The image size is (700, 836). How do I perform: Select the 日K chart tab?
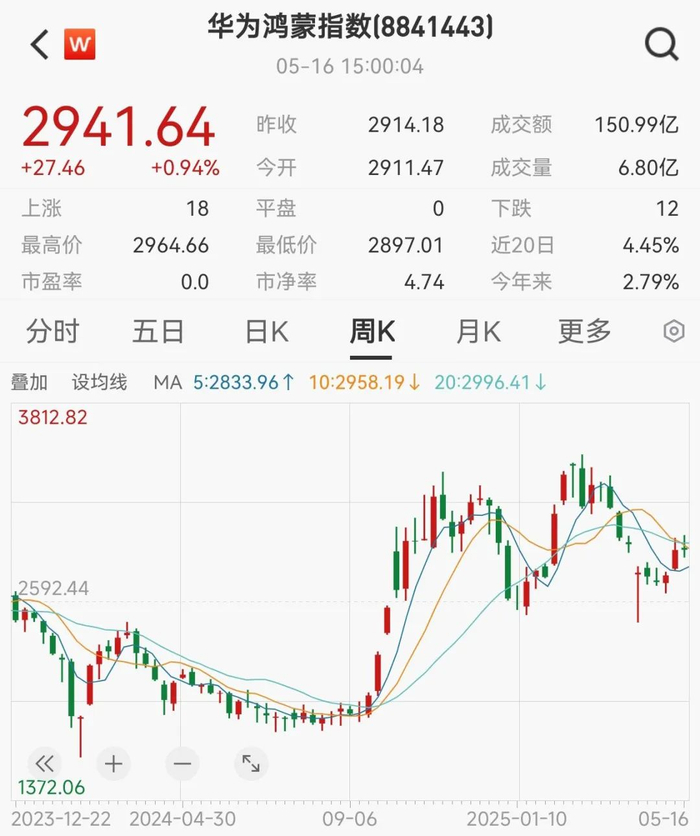[266, 332]
